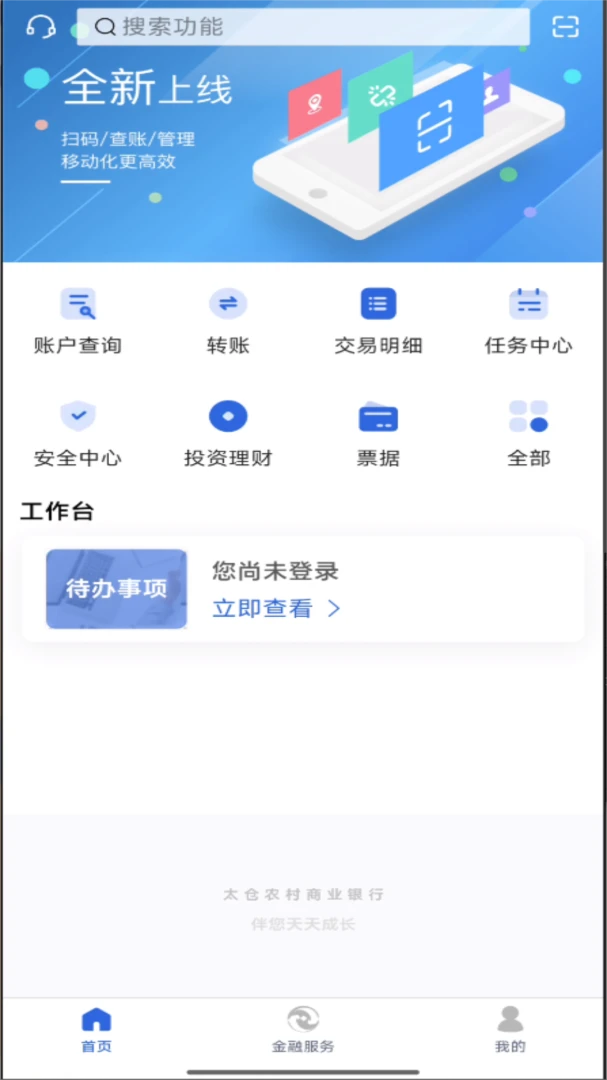The image size is (607, 1080).
Task: Open 账户查询 account inquiry
Action: pos(78,321)
